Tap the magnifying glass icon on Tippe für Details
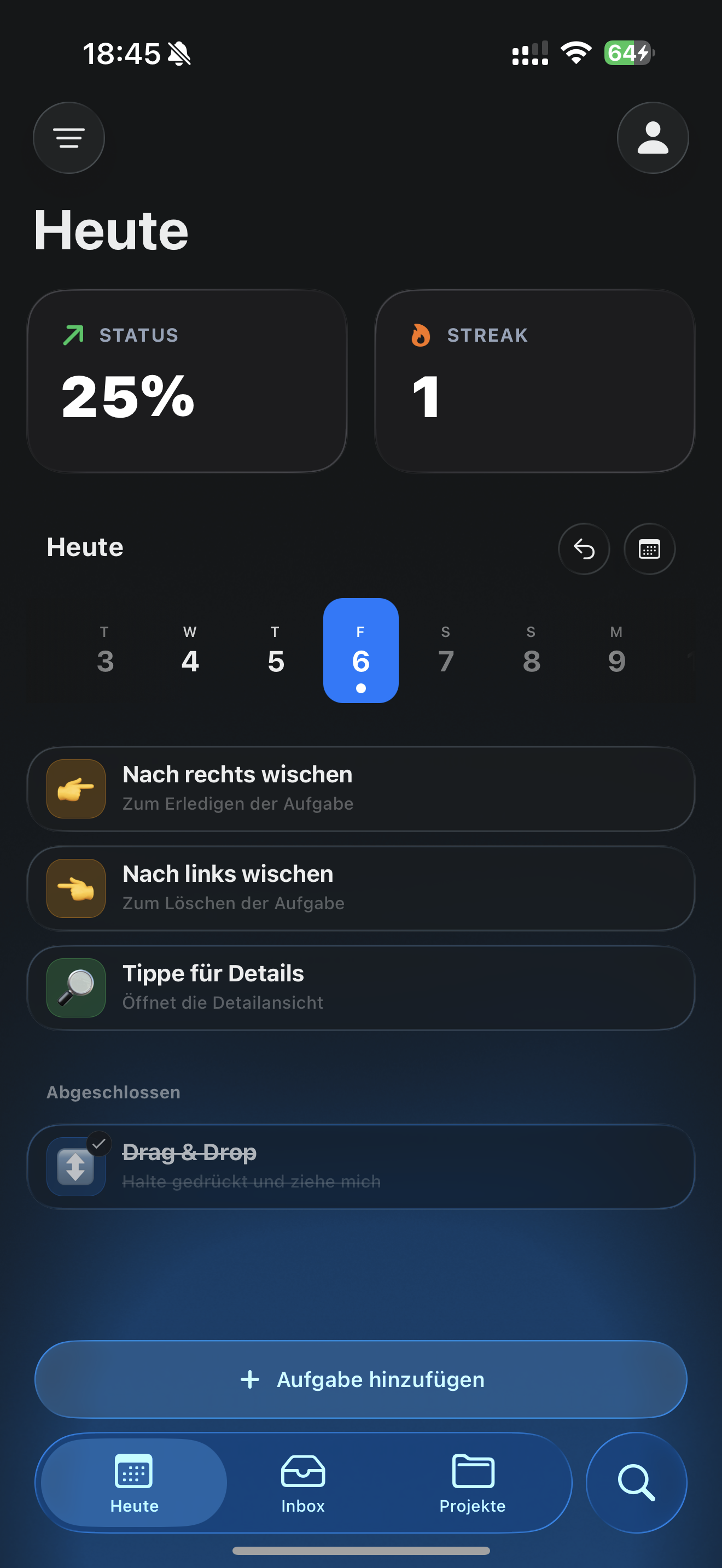The height and width of the screenshot is (1568, 722). [x=75, y=987]
